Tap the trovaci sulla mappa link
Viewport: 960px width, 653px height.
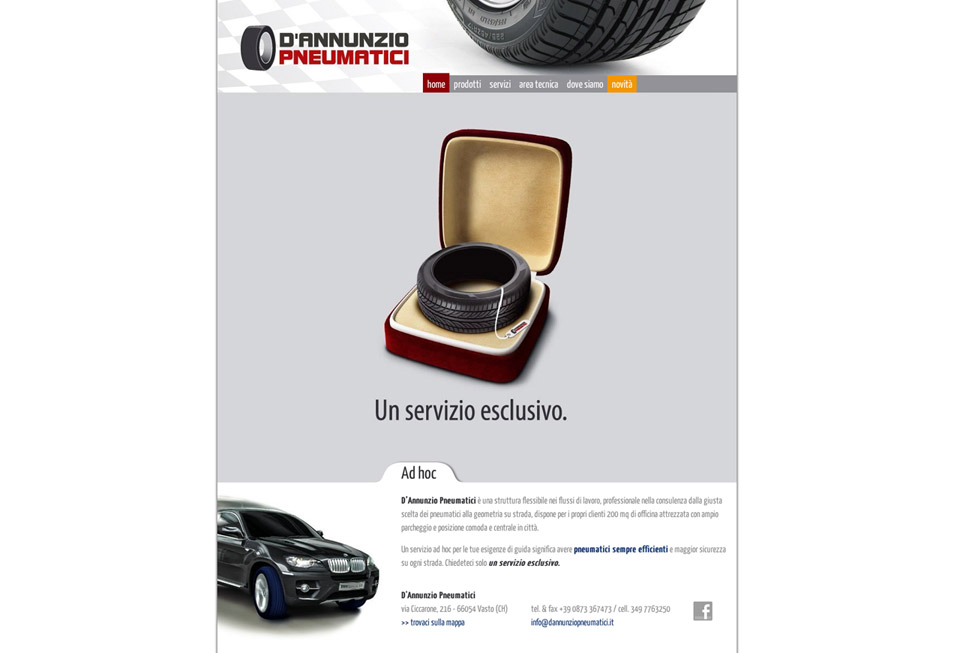click(x=433, y=622)
